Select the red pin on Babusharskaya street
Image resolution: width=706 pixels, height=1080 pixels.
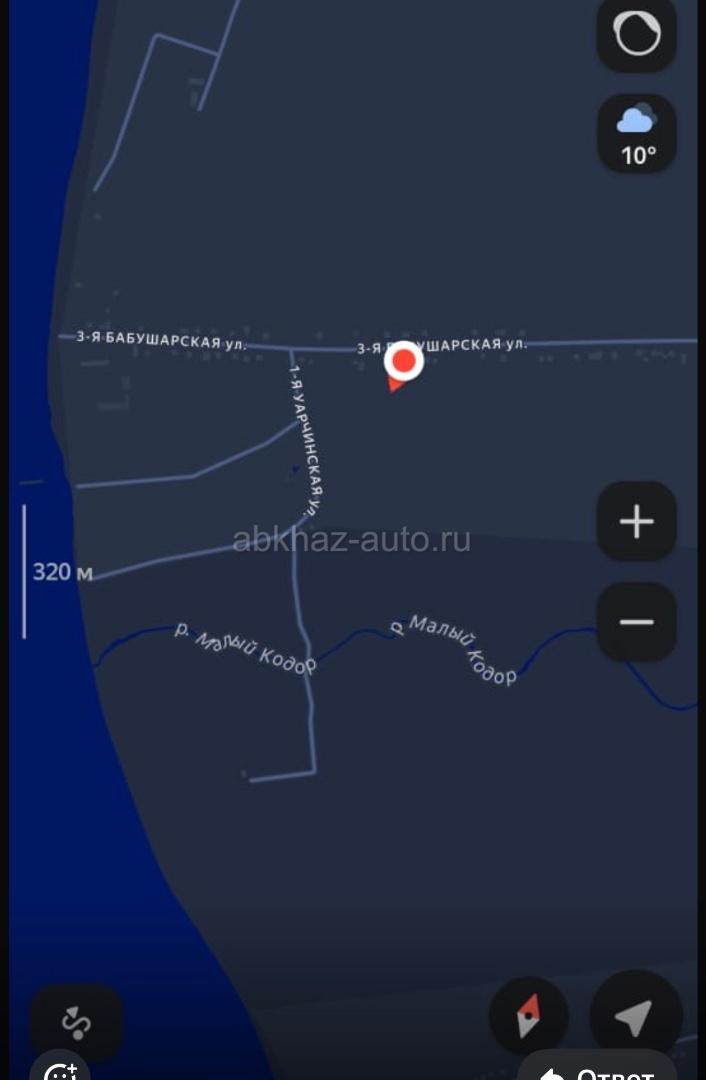tap(403, 363)
